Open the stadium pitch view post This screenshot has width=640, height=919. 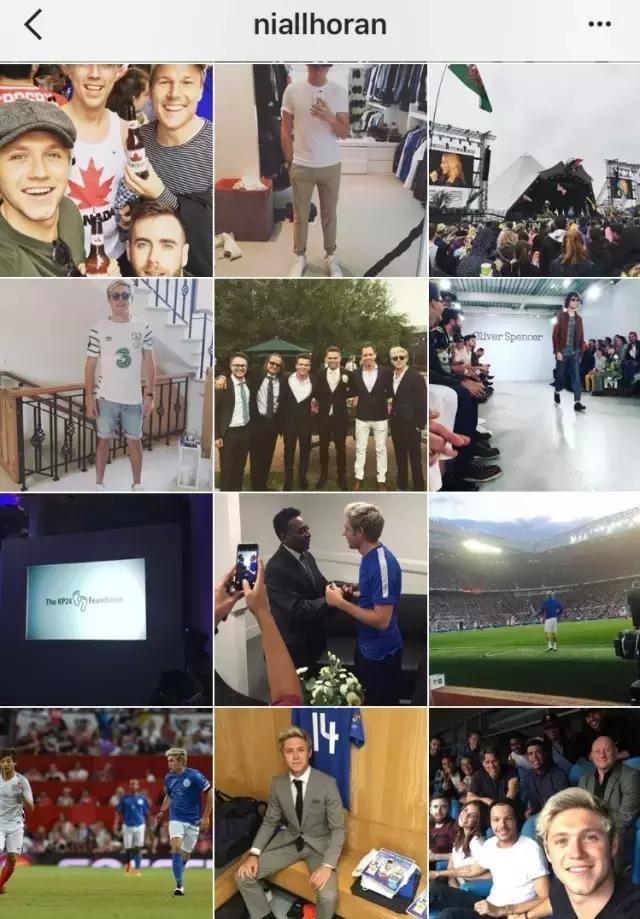tap(534, 599)
